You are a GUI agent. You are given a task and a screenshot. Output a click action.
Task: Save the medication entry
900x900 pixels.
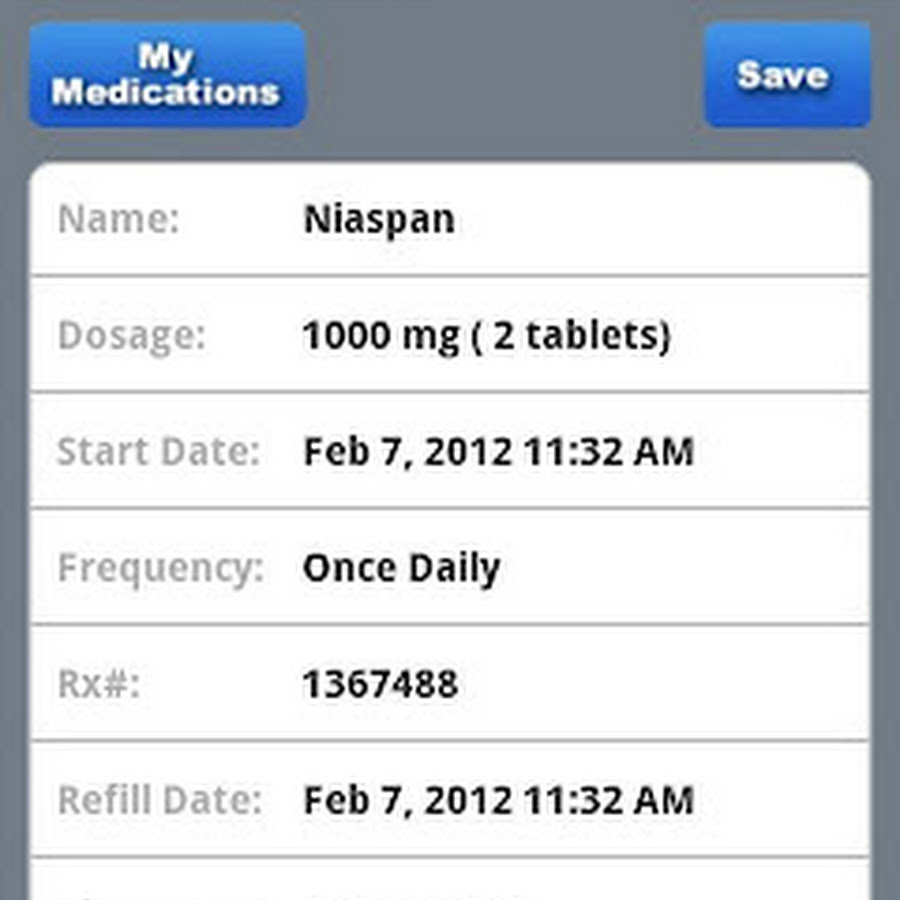click(787, 75)
